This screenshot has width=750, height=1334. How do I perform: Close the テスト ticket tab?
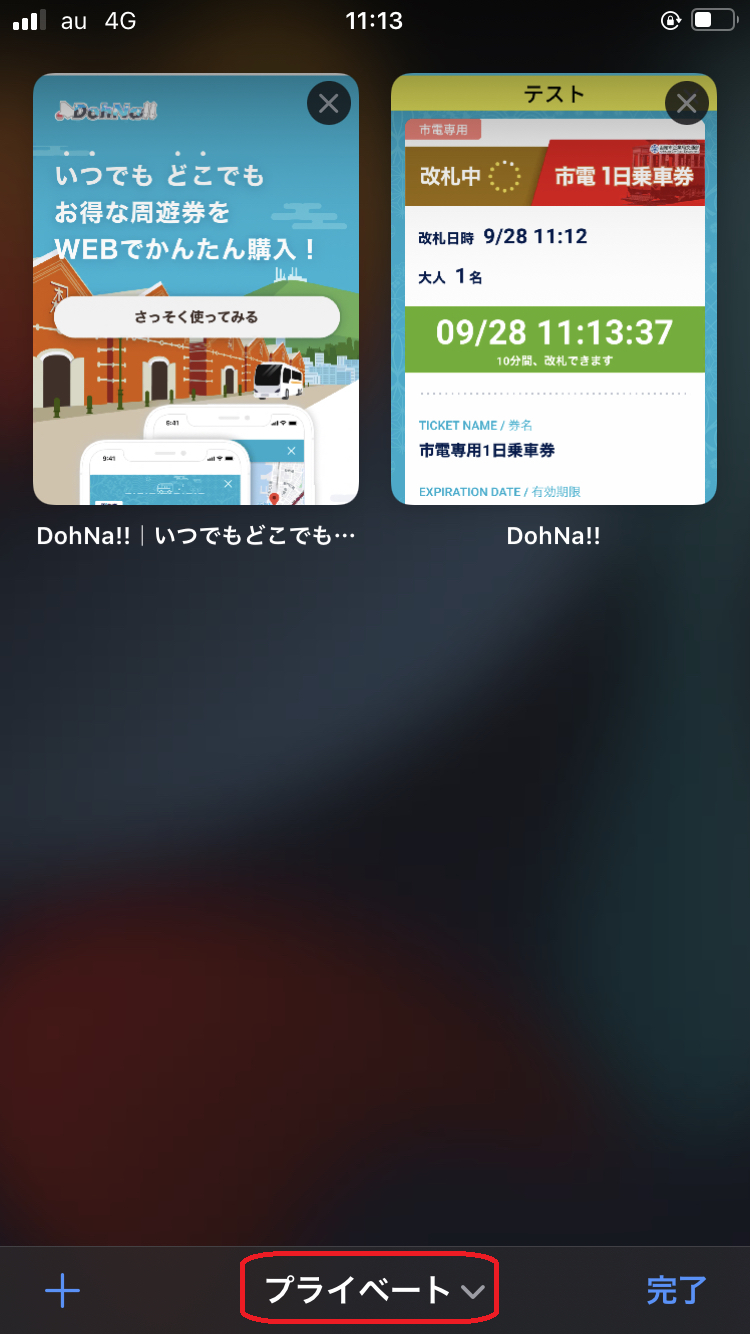tap(686, 103)
